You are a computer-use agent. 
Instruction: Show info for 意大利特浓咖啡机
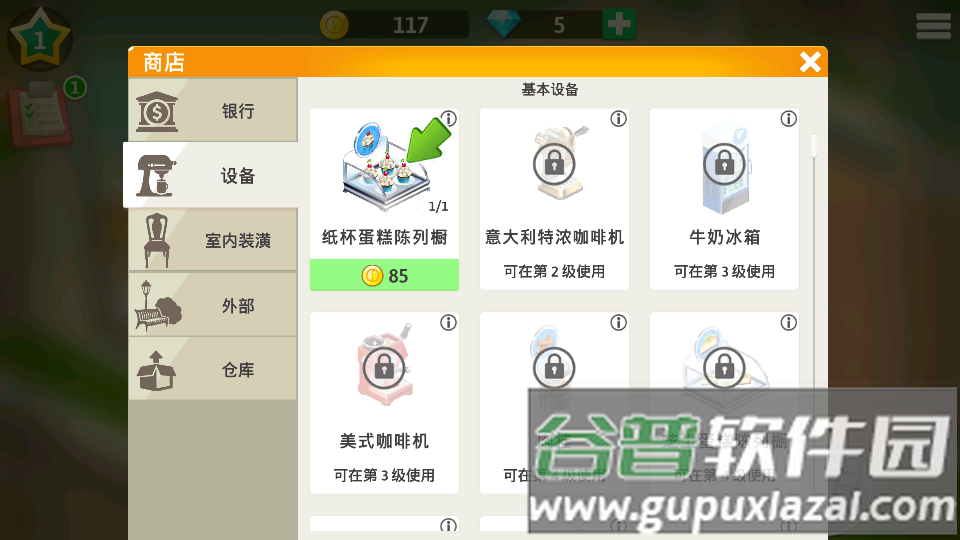point(619,119)
